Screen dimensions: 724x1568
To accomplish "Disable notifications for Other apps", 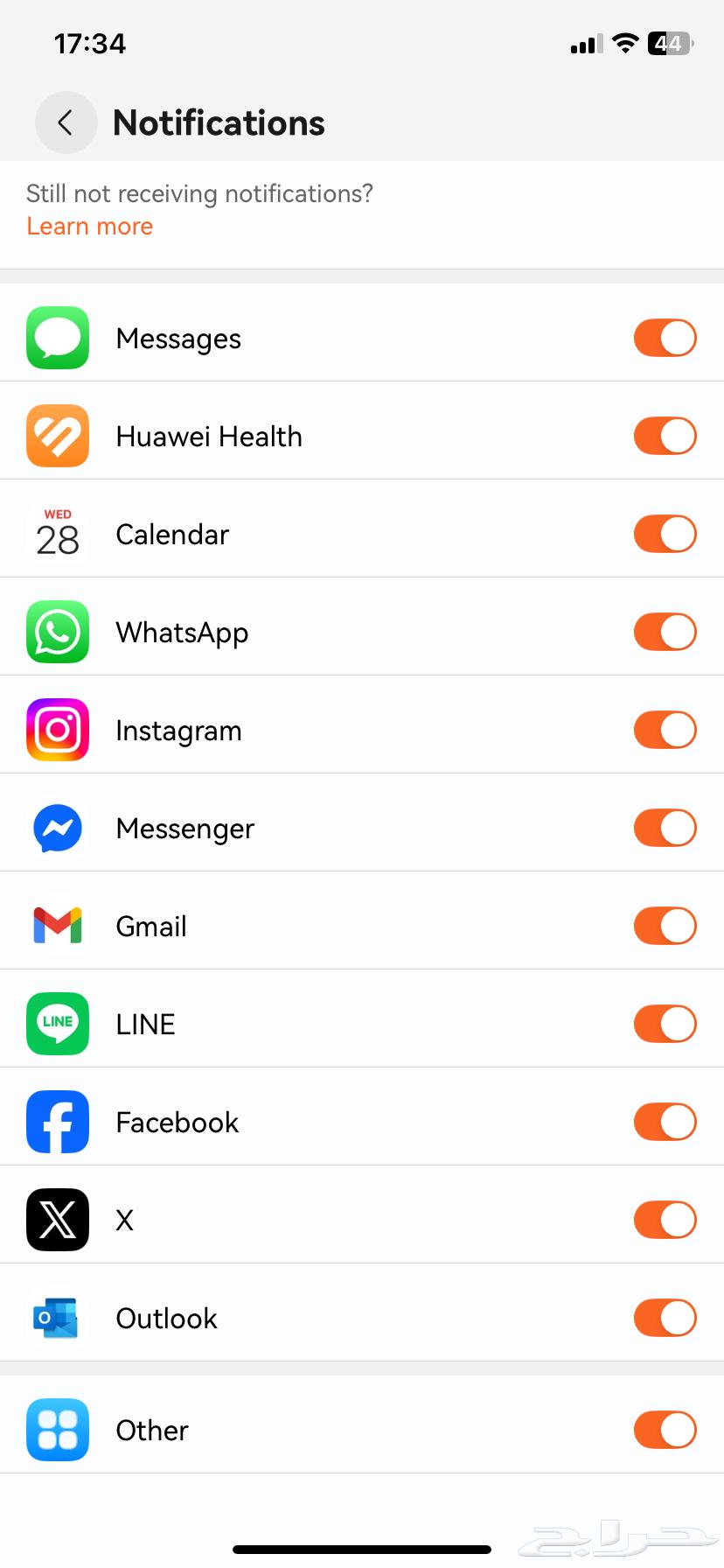I will click(x=665, y=1430).
